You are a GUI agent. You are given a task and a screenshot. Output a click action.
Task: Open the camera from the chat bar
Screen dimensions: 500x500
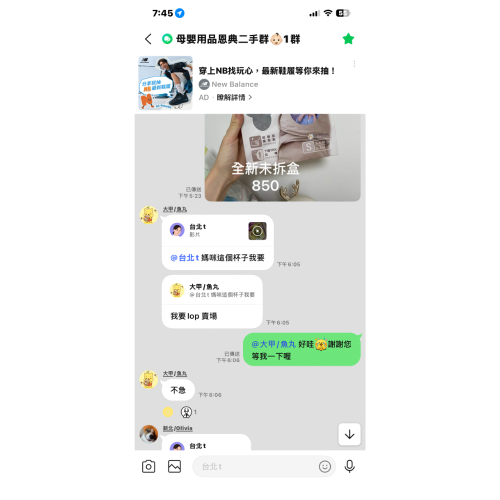(148, 466)
